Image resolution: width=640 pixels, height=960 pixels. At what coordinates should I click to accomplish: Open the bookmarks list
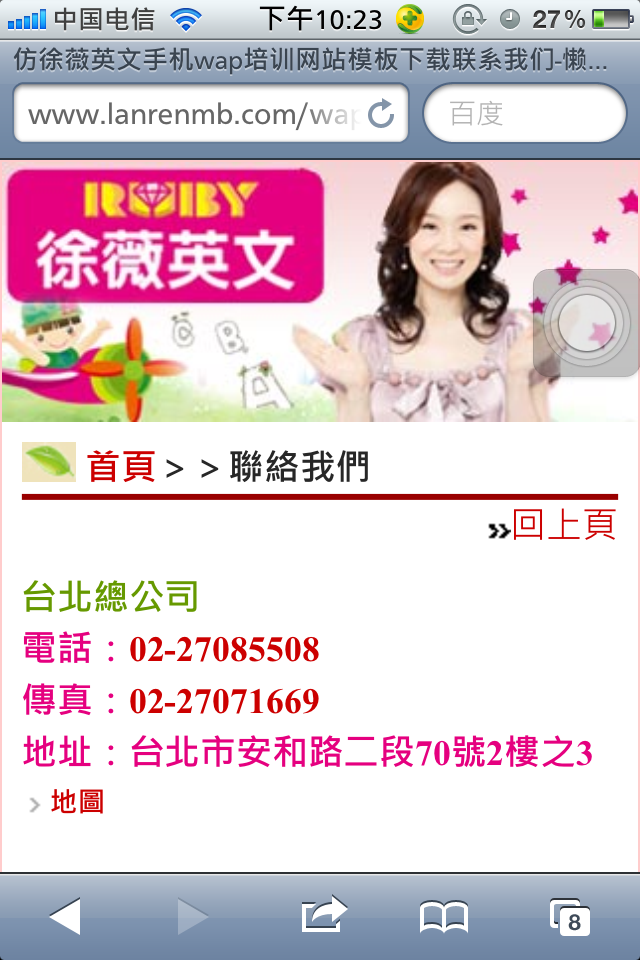[x=443, y=915]
